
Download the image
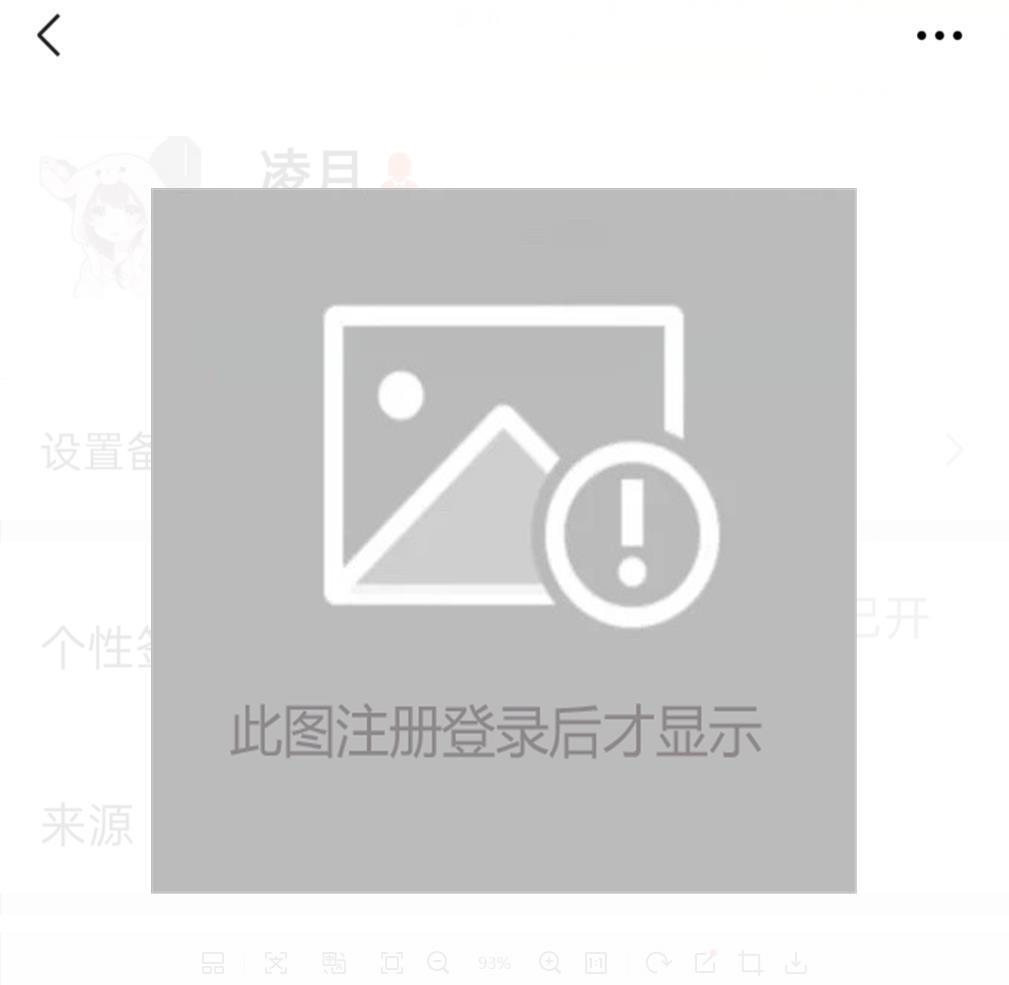[796, 962]
